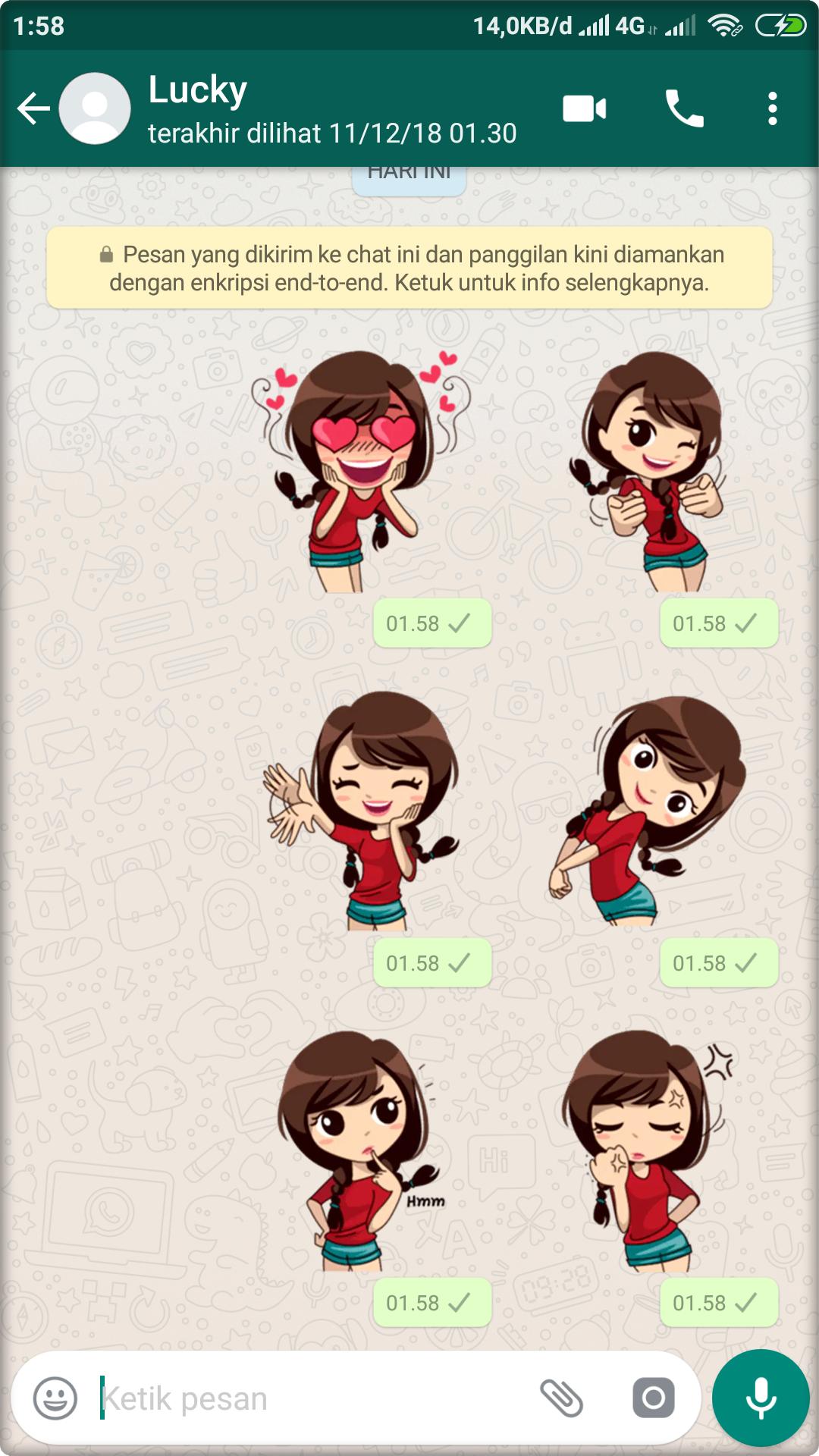Open the overflow menu
Viewport: 819px width, 1456px height.
[772, 108]
